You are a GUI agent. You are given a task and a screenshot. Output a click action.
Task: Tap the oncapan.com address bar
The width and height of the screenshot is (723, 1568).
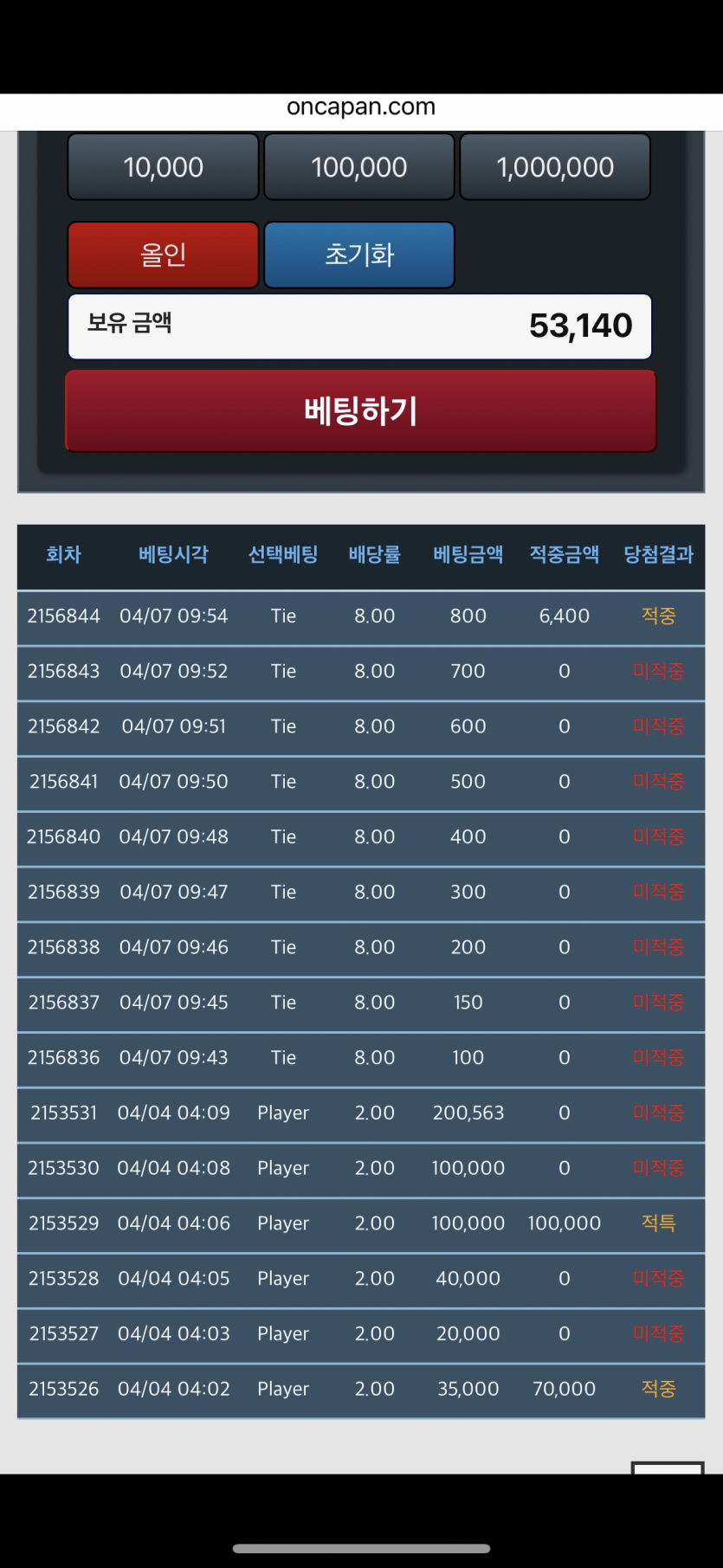(x=361, y=107)
